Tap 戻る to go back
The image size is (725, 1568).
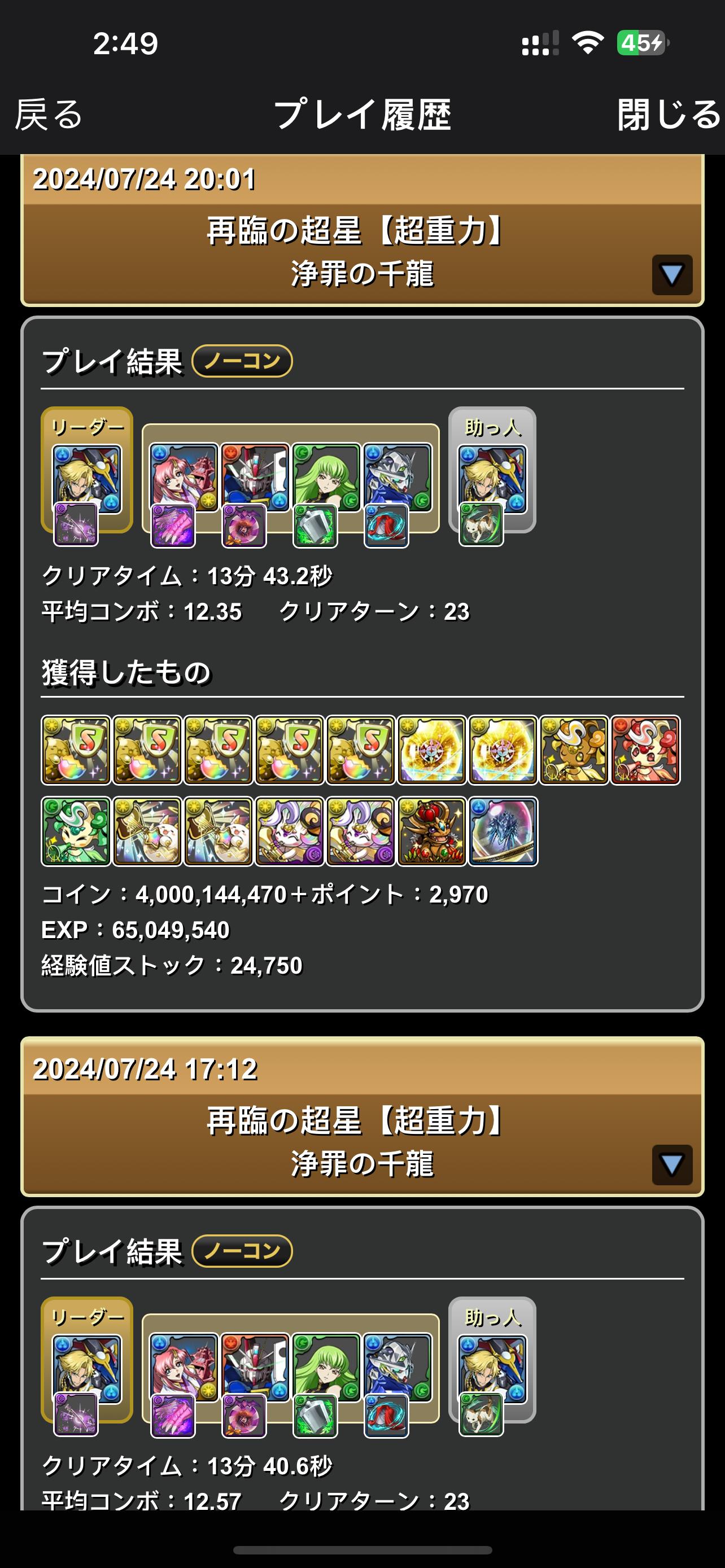coord(49,115)
